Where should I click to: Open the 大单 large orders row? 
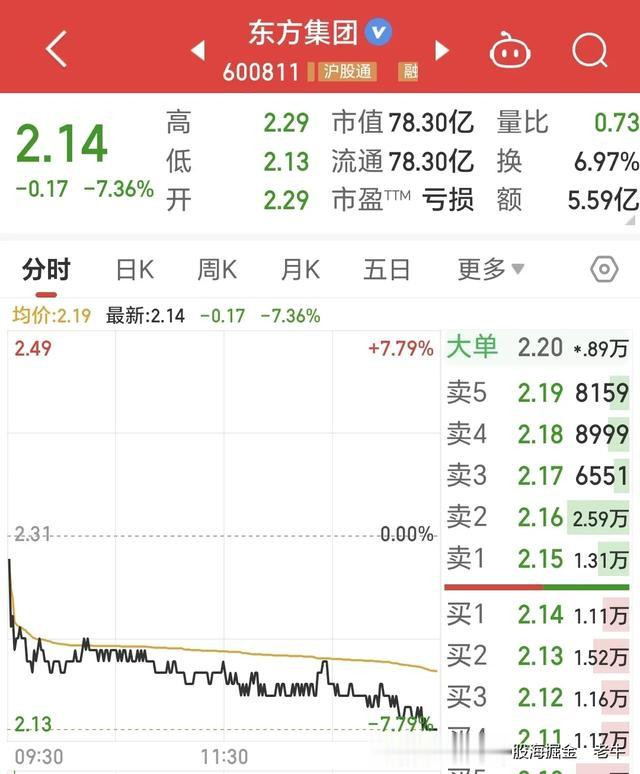[x=537, y=347]
